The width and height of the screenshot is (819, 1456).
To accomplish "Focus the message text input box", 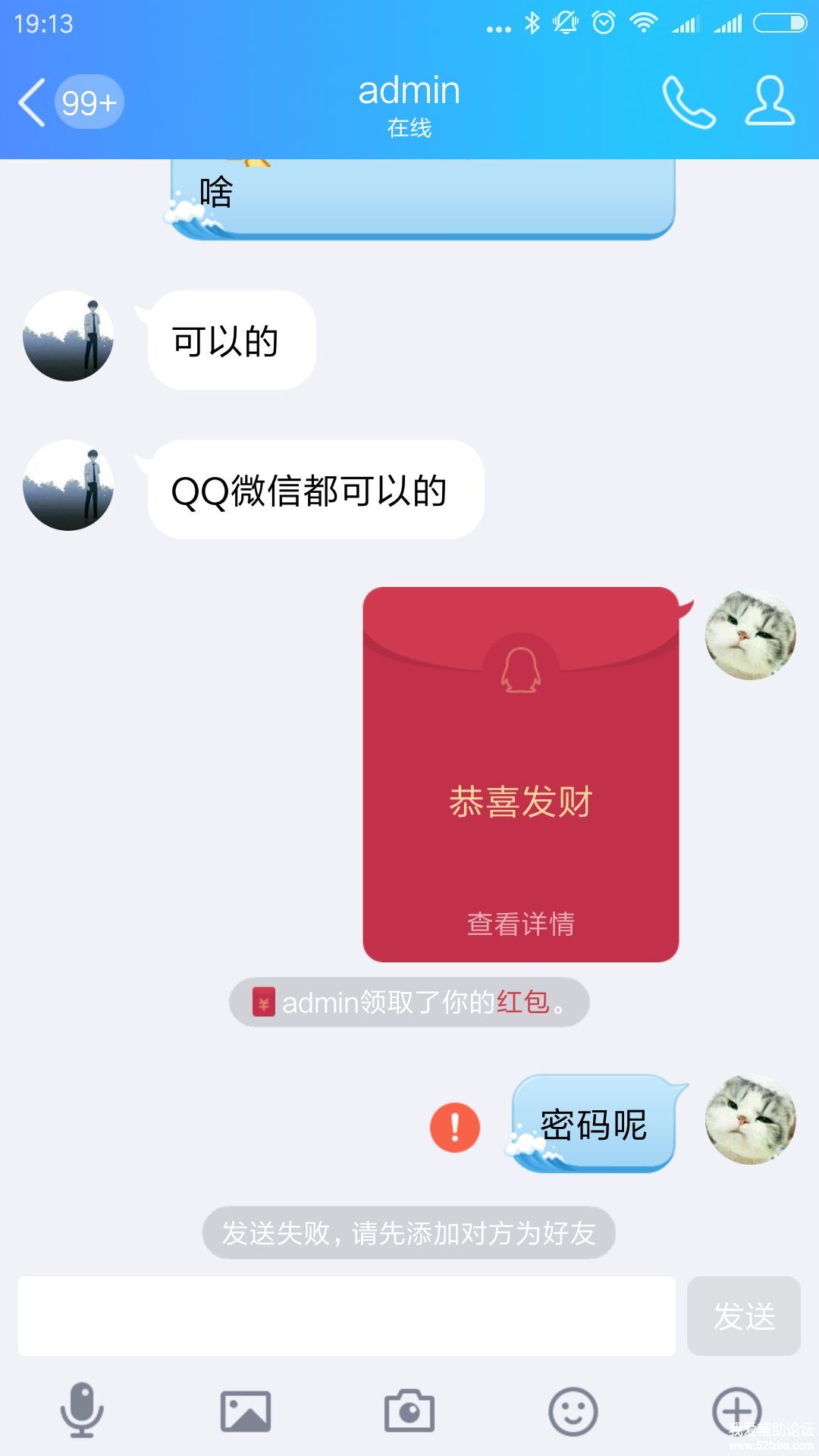I will (347, 1316).
